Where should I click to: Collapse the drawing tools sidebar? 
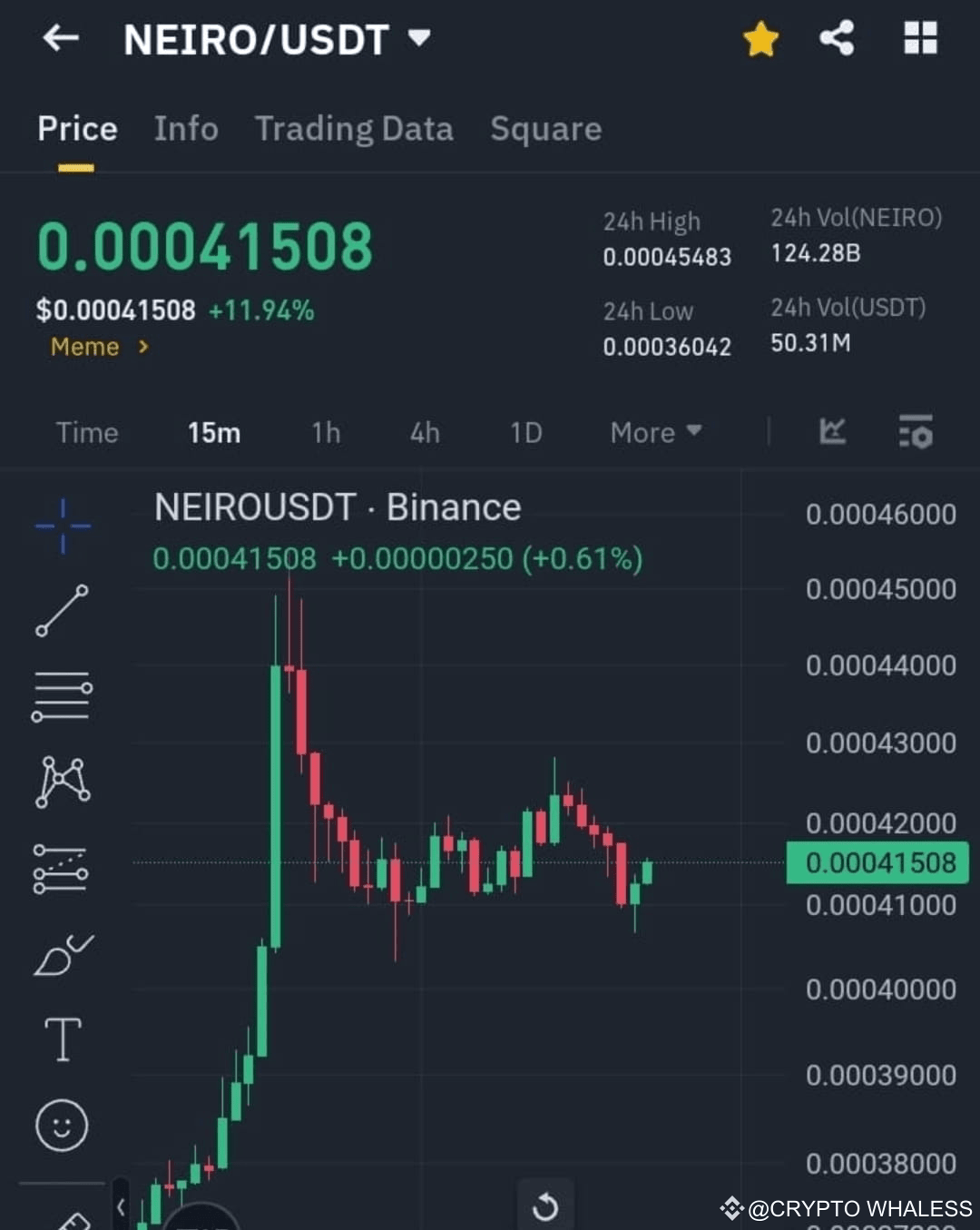tap(121, 1207)
